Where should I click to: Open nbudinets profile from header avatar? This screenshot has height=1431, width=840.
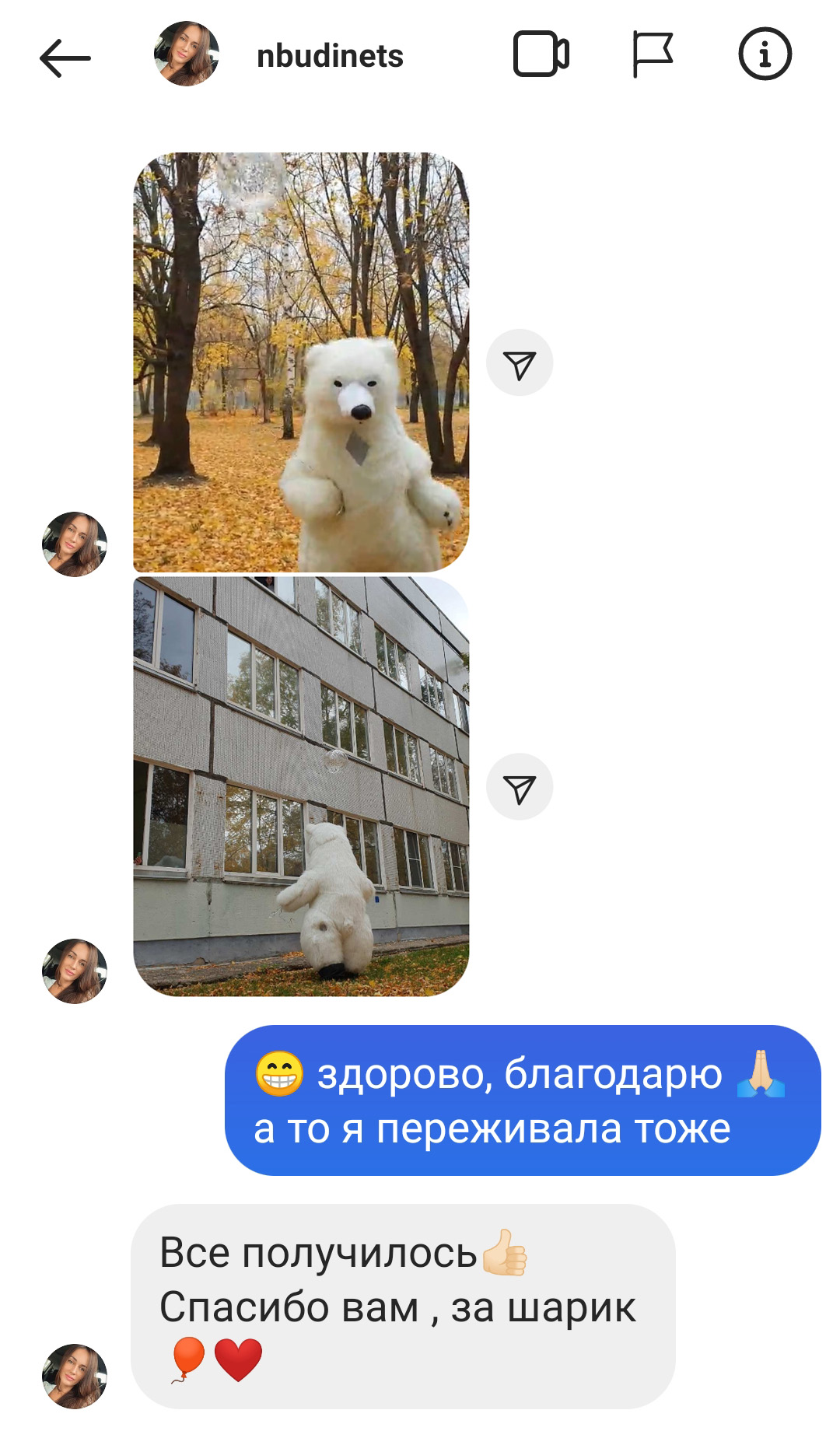186,54
